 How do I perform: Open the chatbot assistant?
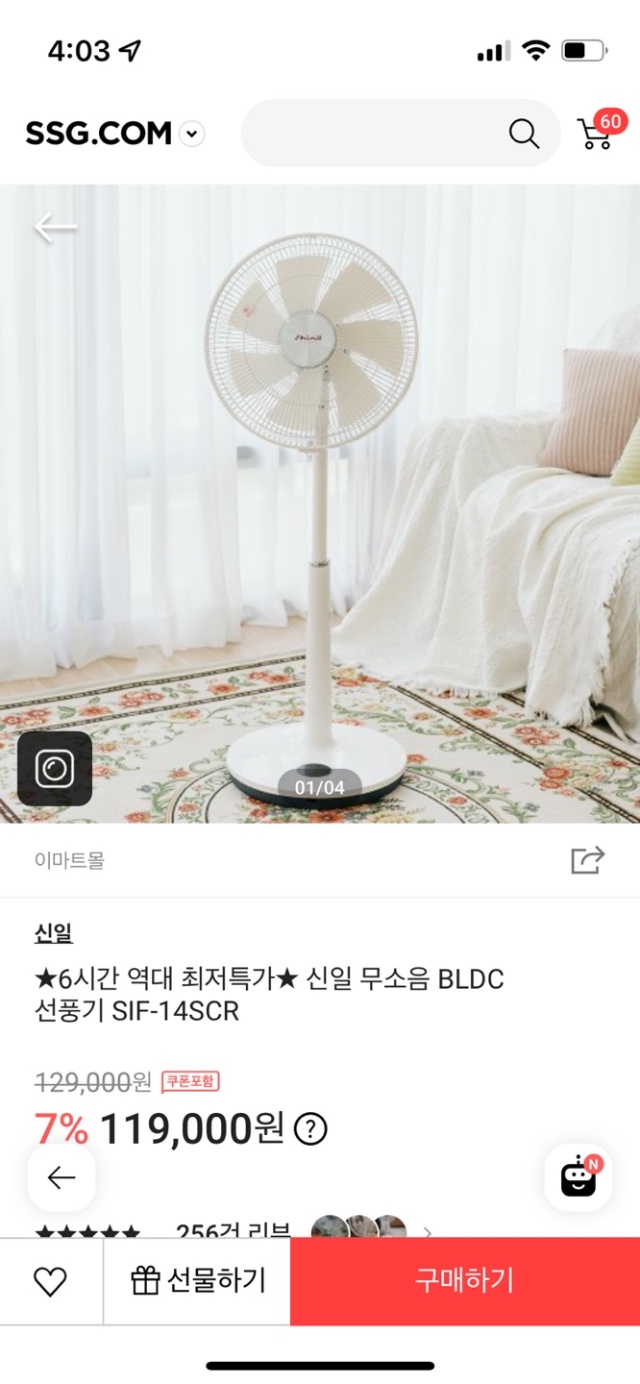(x=578, y=1178)
